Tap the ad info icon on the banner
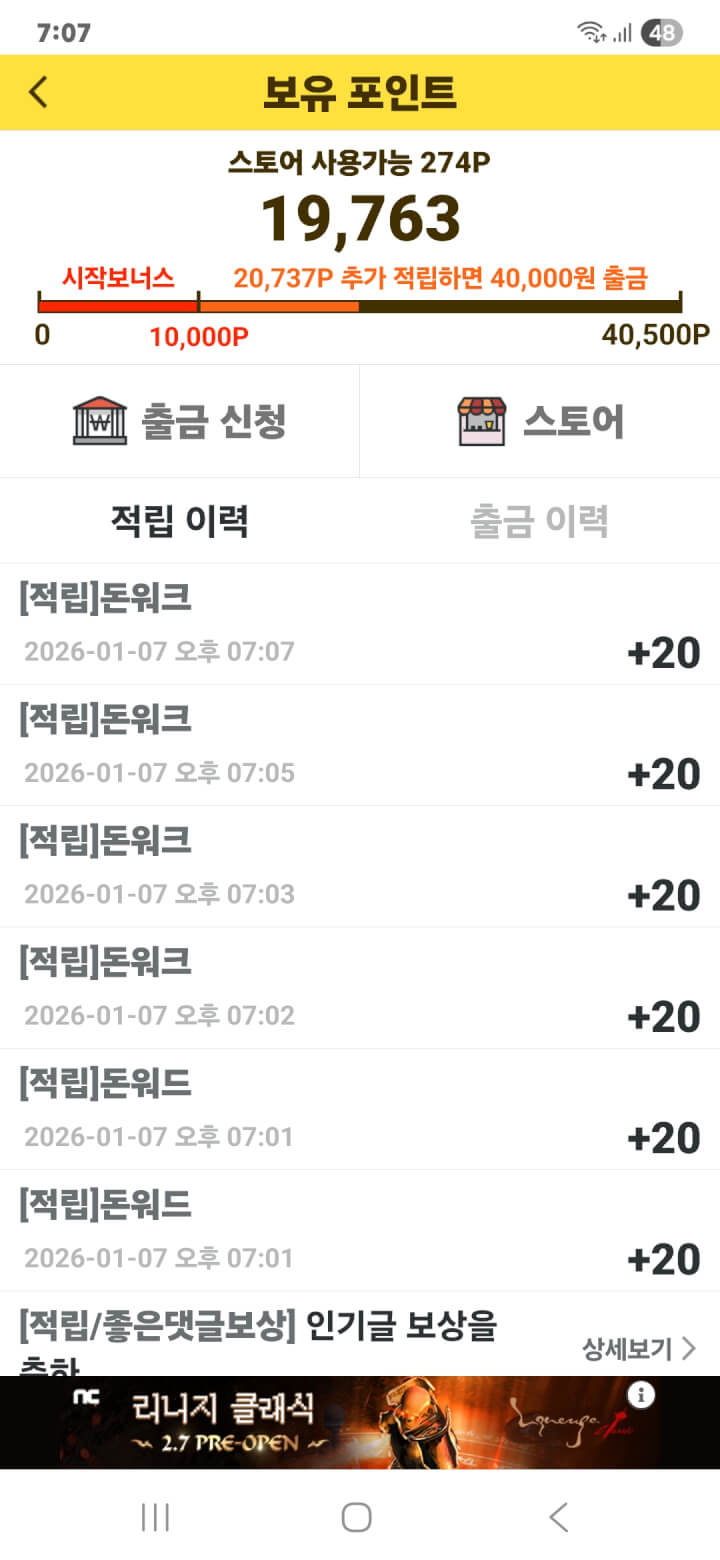This screenshot has height=1560, width=720. 641,1395
